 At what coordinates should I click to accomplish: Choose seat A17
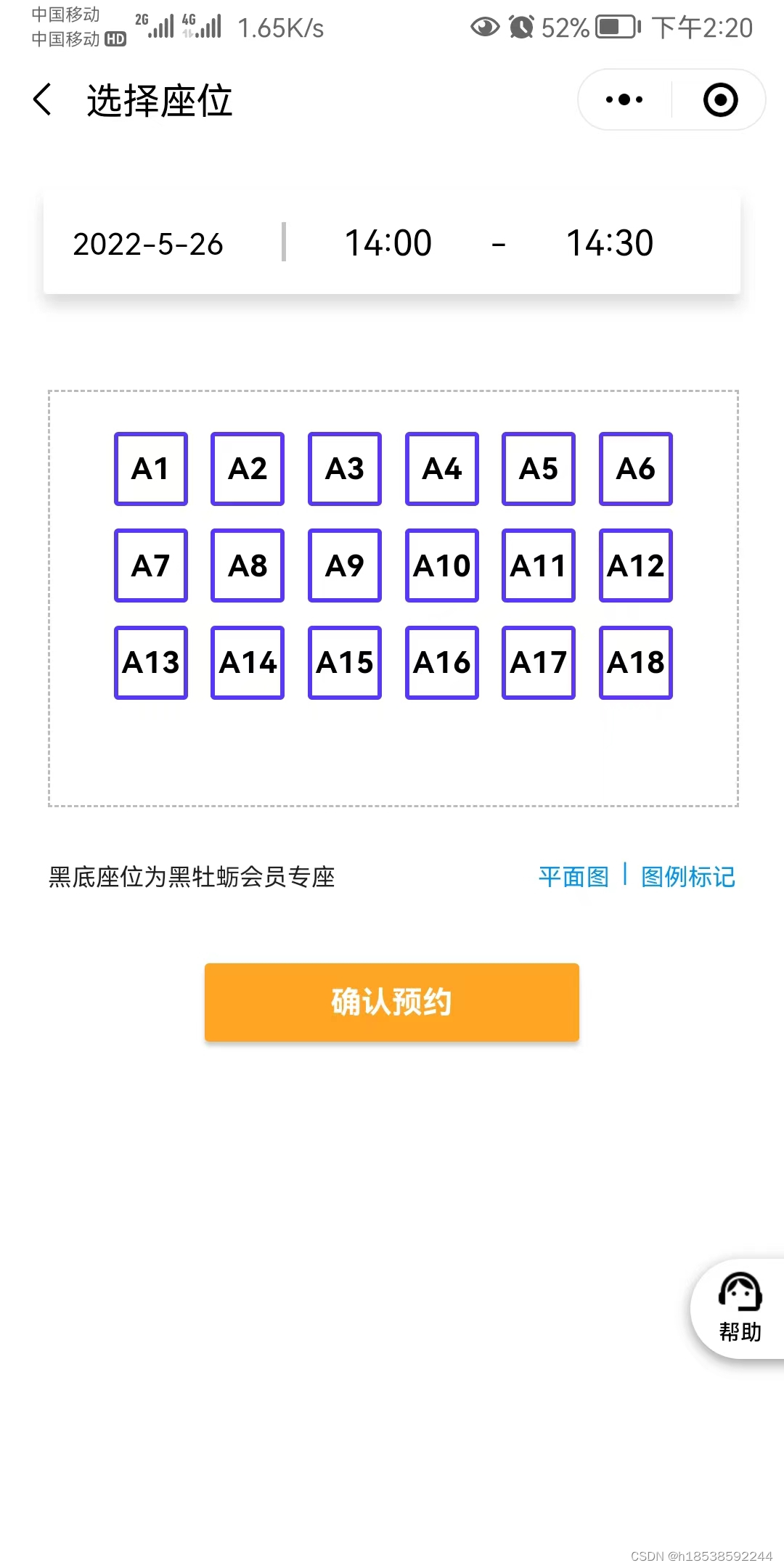click(539, 663)
